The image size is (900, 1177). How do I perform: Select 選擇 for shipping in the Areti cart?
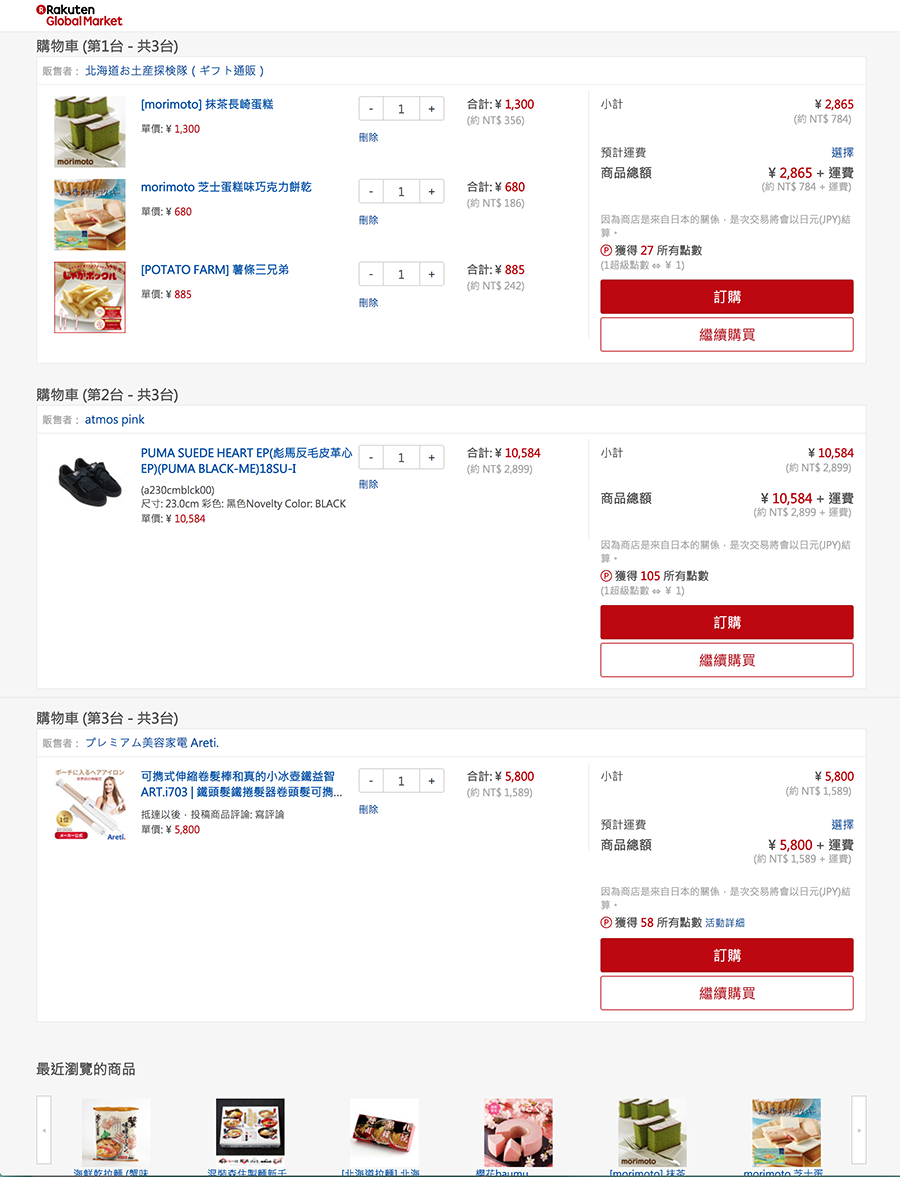[842, 824]
